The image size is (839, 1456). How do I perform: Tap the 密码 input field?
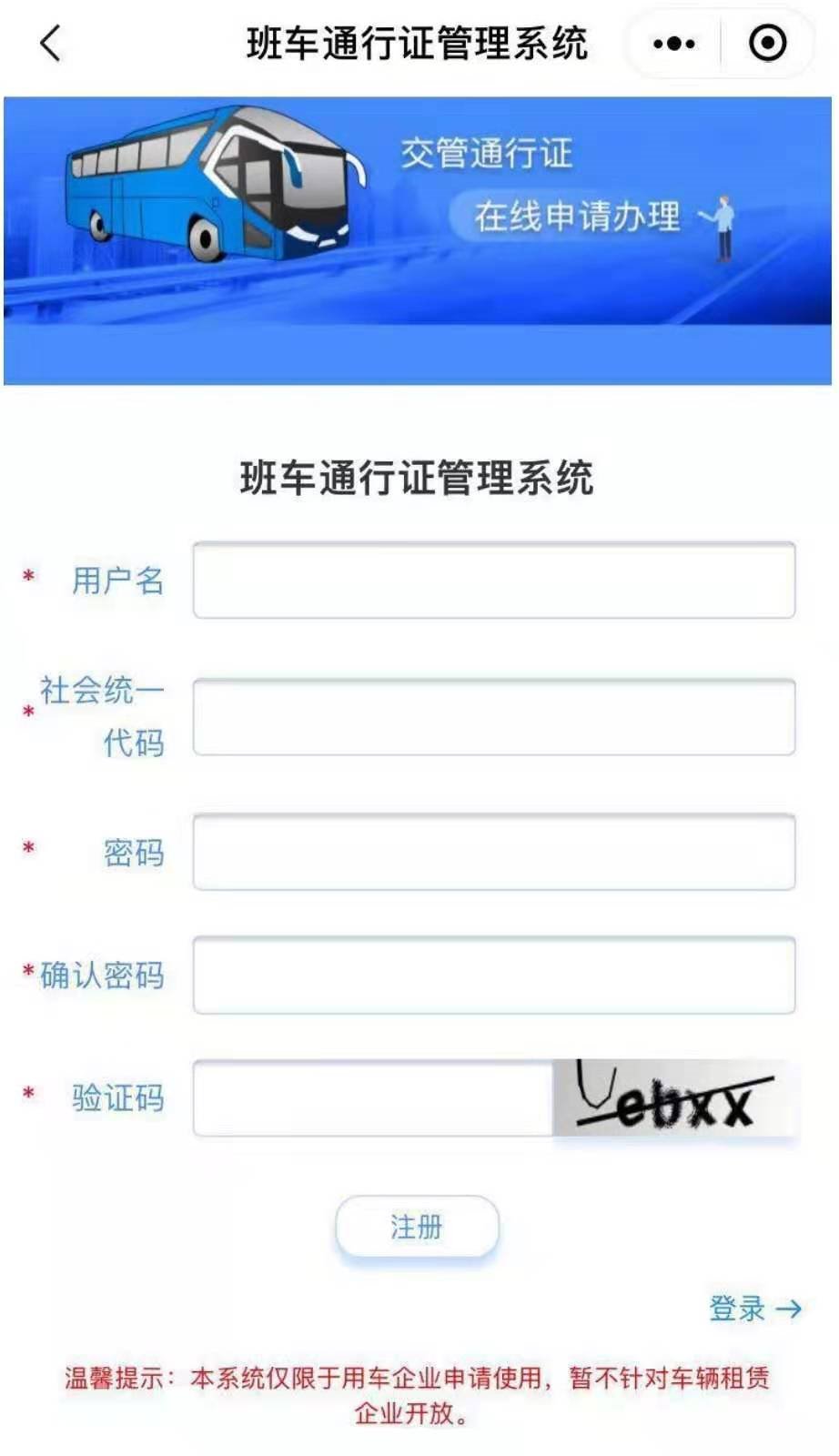coord(493,852)
